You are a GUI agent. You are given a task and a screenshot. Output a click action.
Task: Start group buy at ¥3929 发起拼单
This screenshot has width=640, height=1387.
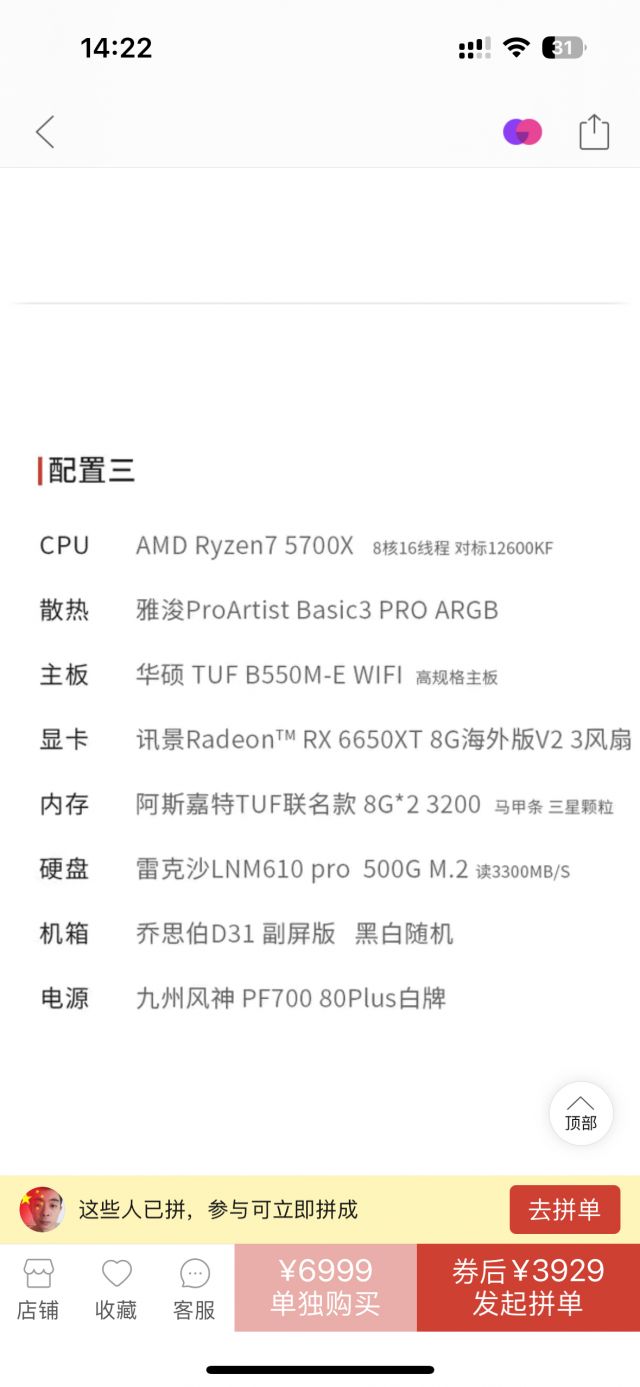point(528,1287)
